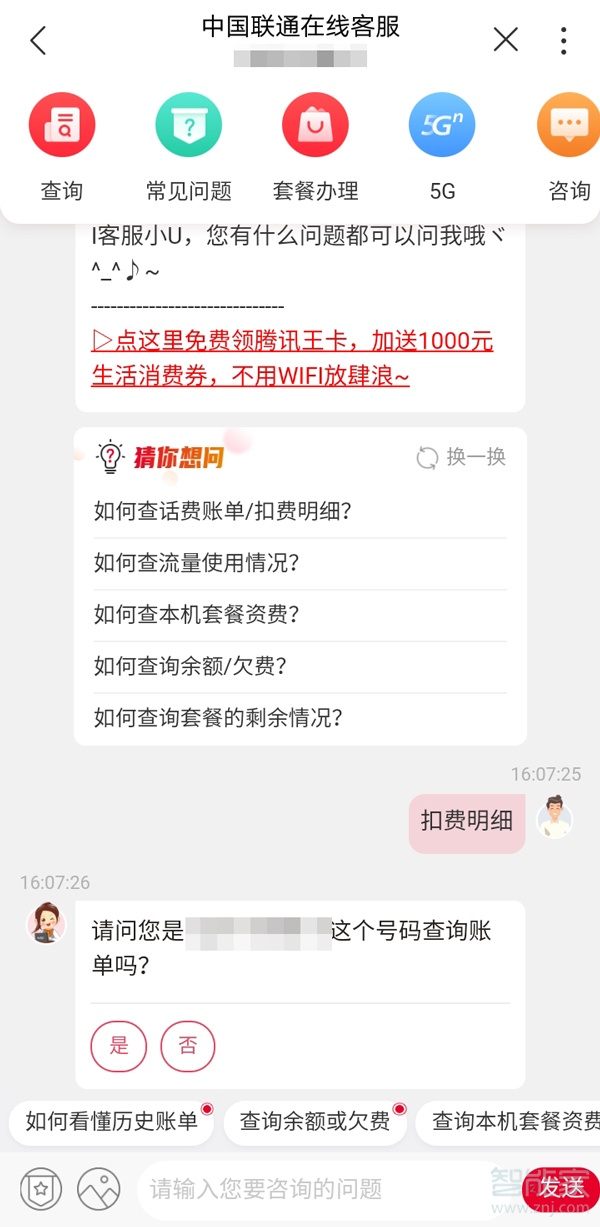Open the red 腾讯王卡 promotion link

[x=292, y=358]
